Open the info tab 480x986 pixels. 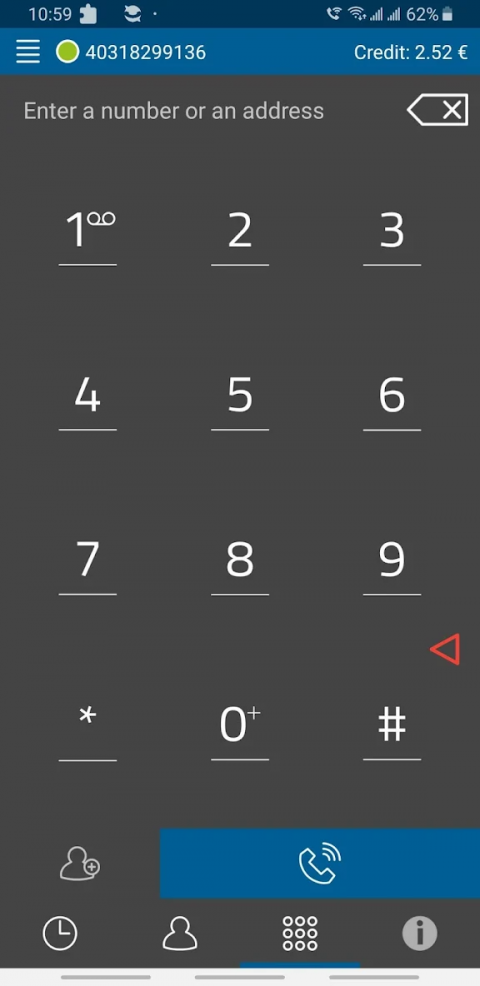coord(420,933)
